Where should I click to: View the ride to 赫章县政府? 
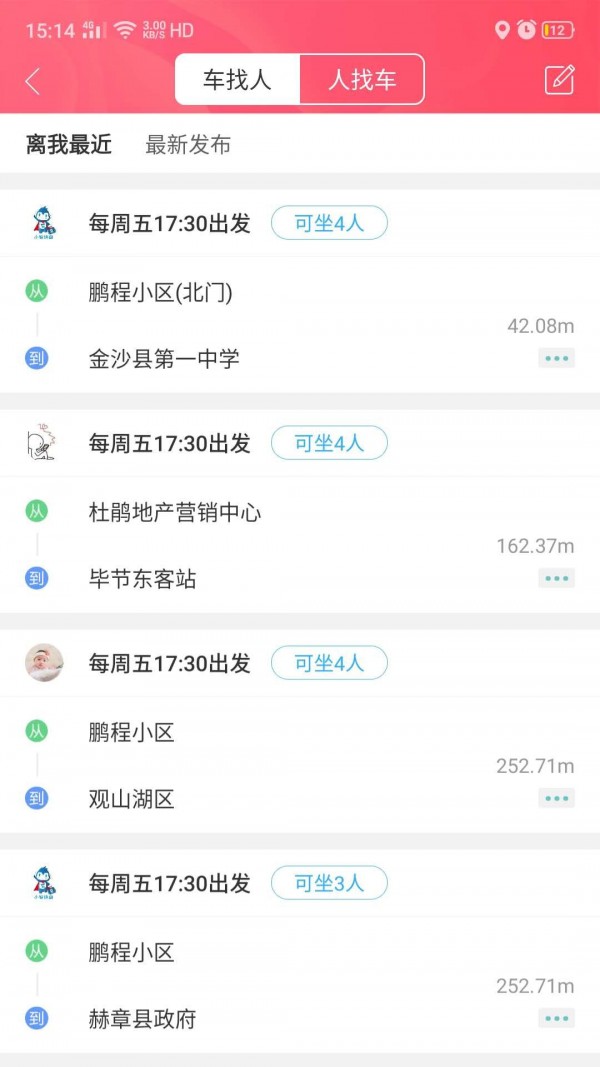(143, 1018)
